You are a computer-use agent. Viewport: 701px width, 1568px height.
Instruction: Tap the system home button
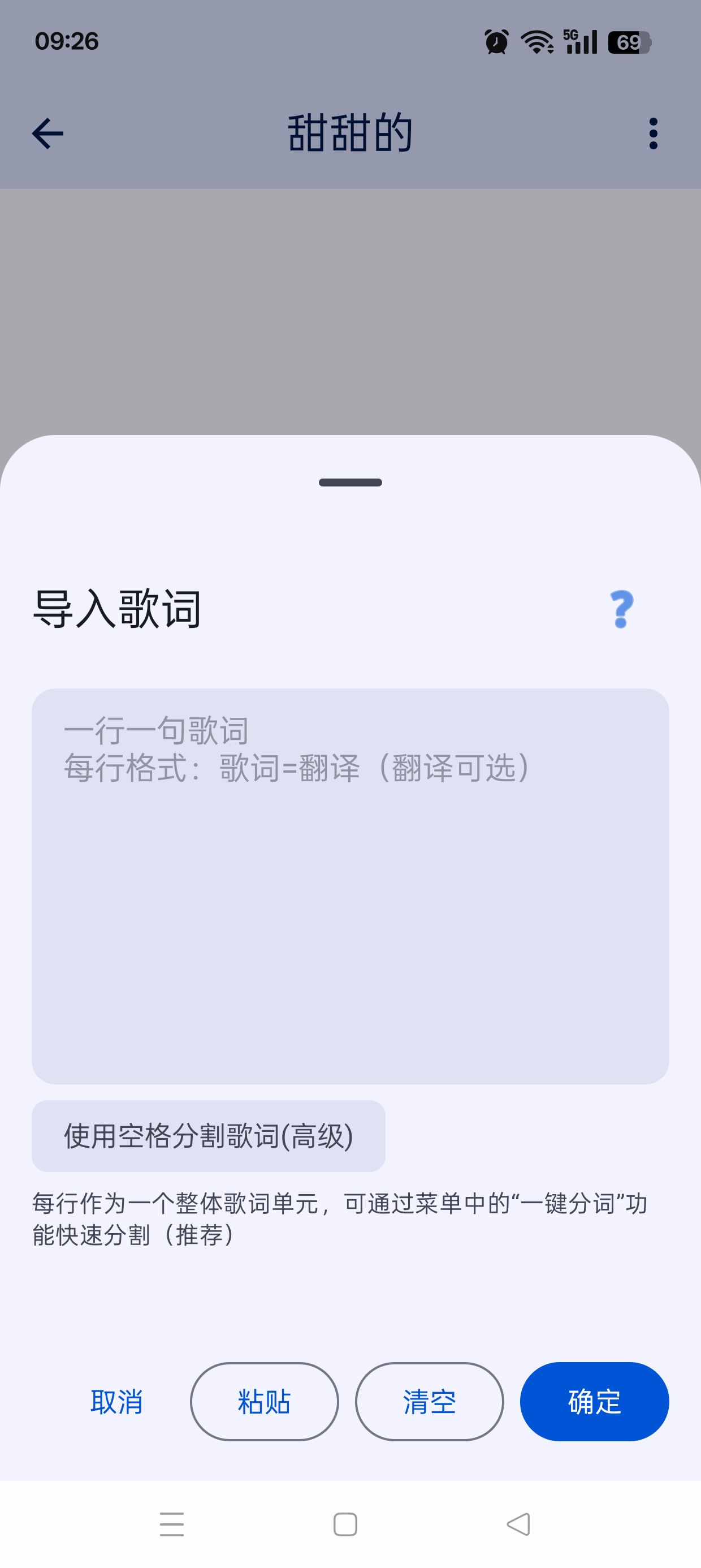pyautogui.click(x=345, y=1524)
